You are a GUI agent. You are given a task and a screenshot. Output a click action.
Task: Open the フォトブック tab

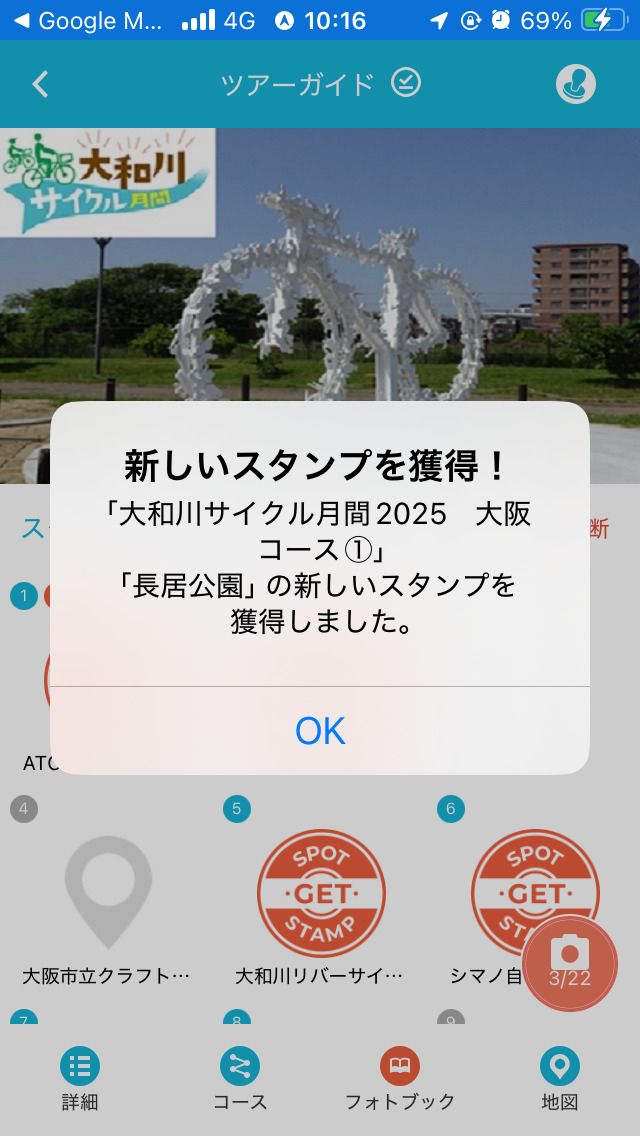[400, 1079]
